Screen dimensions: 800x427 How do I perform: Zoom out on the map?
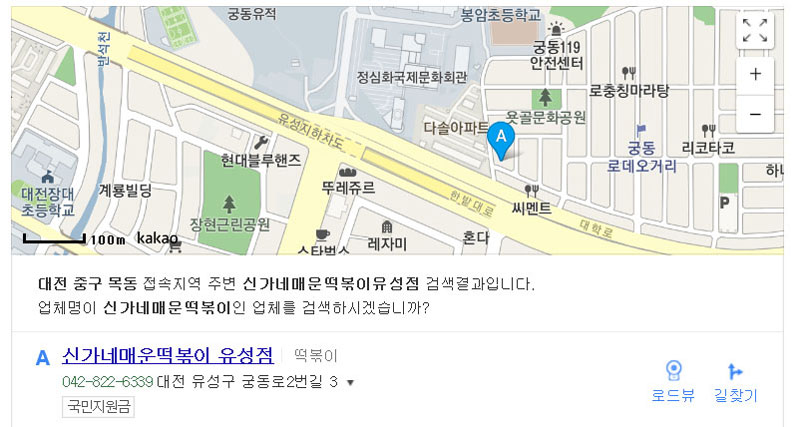[x=755, y=114]
